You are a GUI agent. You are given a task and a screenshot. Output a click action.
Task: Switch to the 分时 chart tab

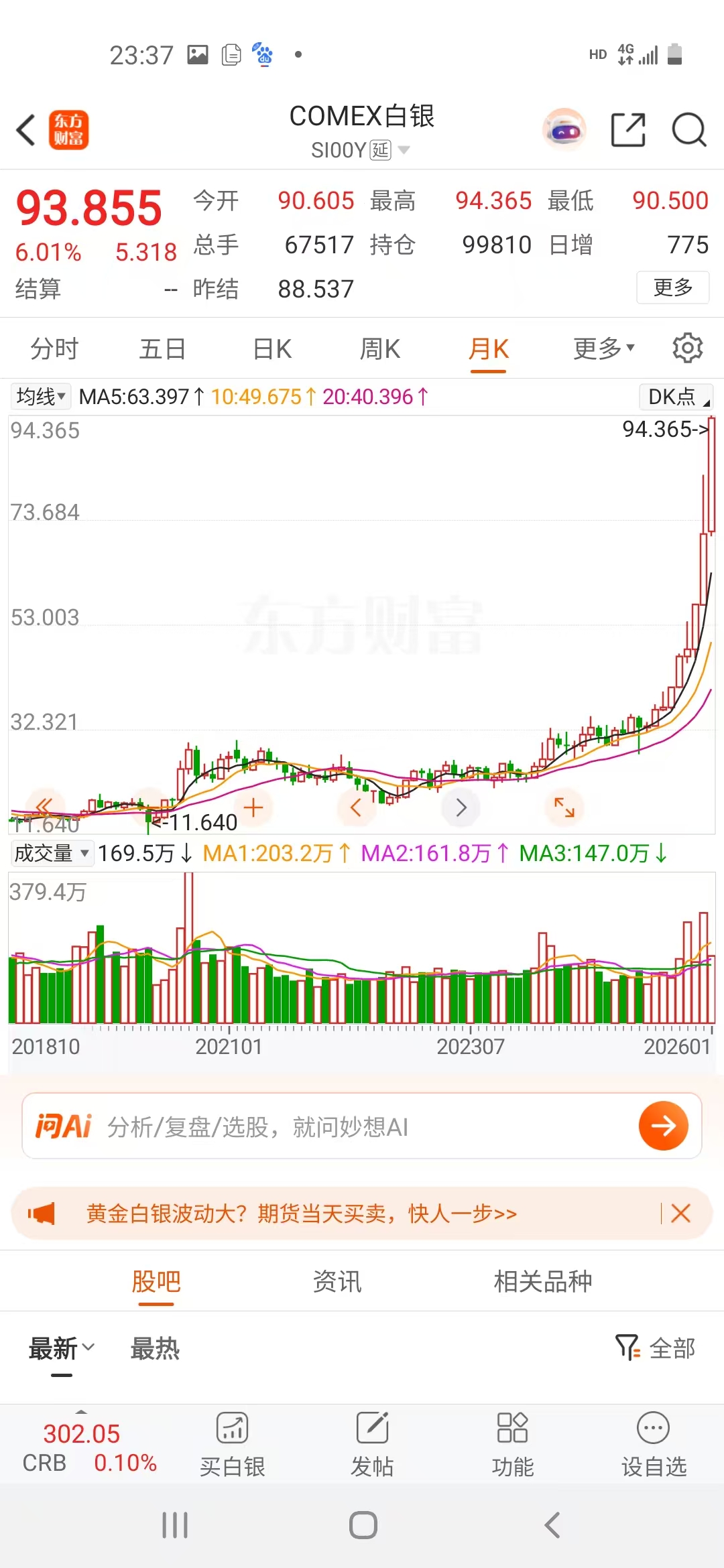[54, 349]
